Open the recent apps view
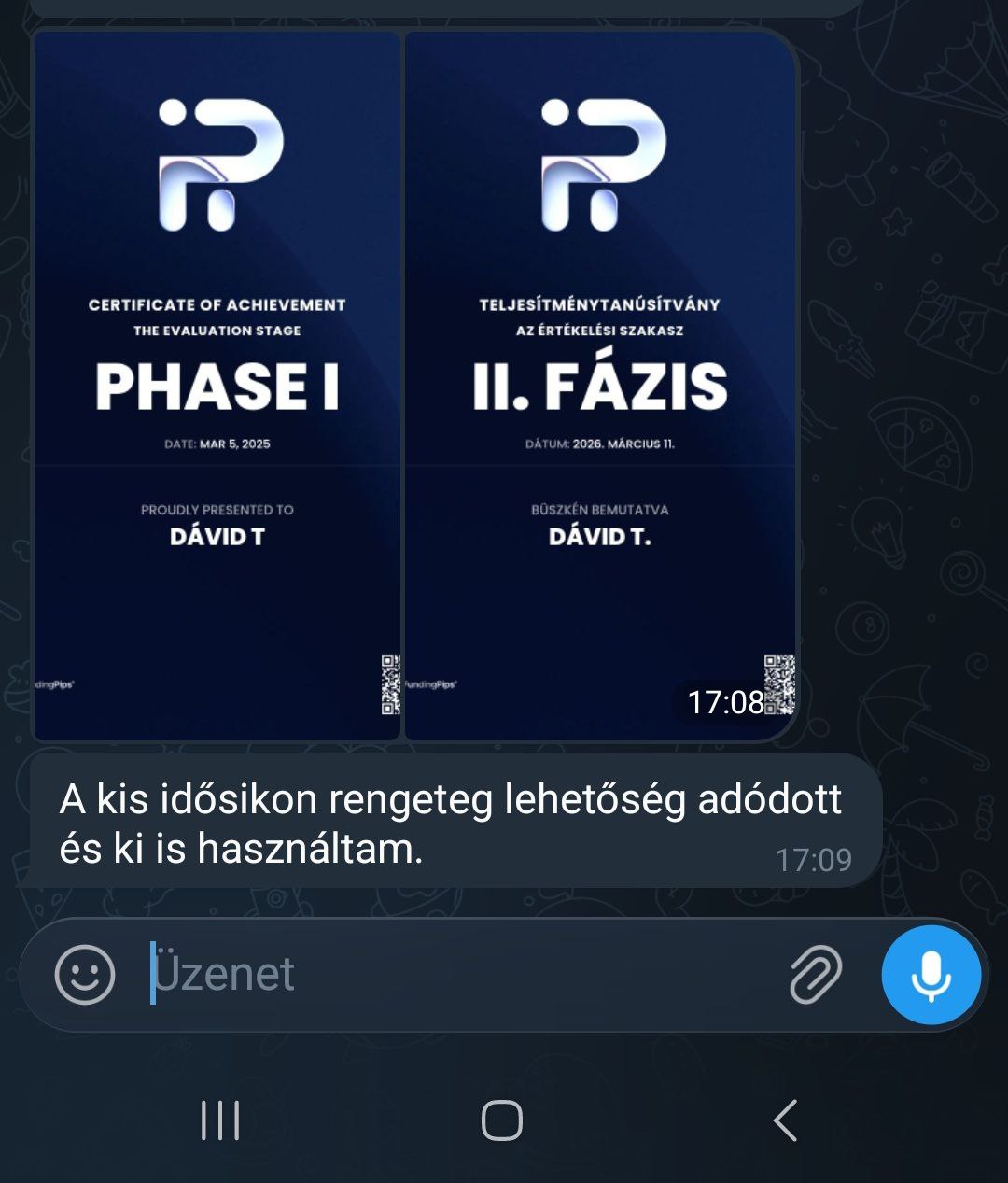The height and width of the screenshot is (1183, 1008). click(220, 1120)
